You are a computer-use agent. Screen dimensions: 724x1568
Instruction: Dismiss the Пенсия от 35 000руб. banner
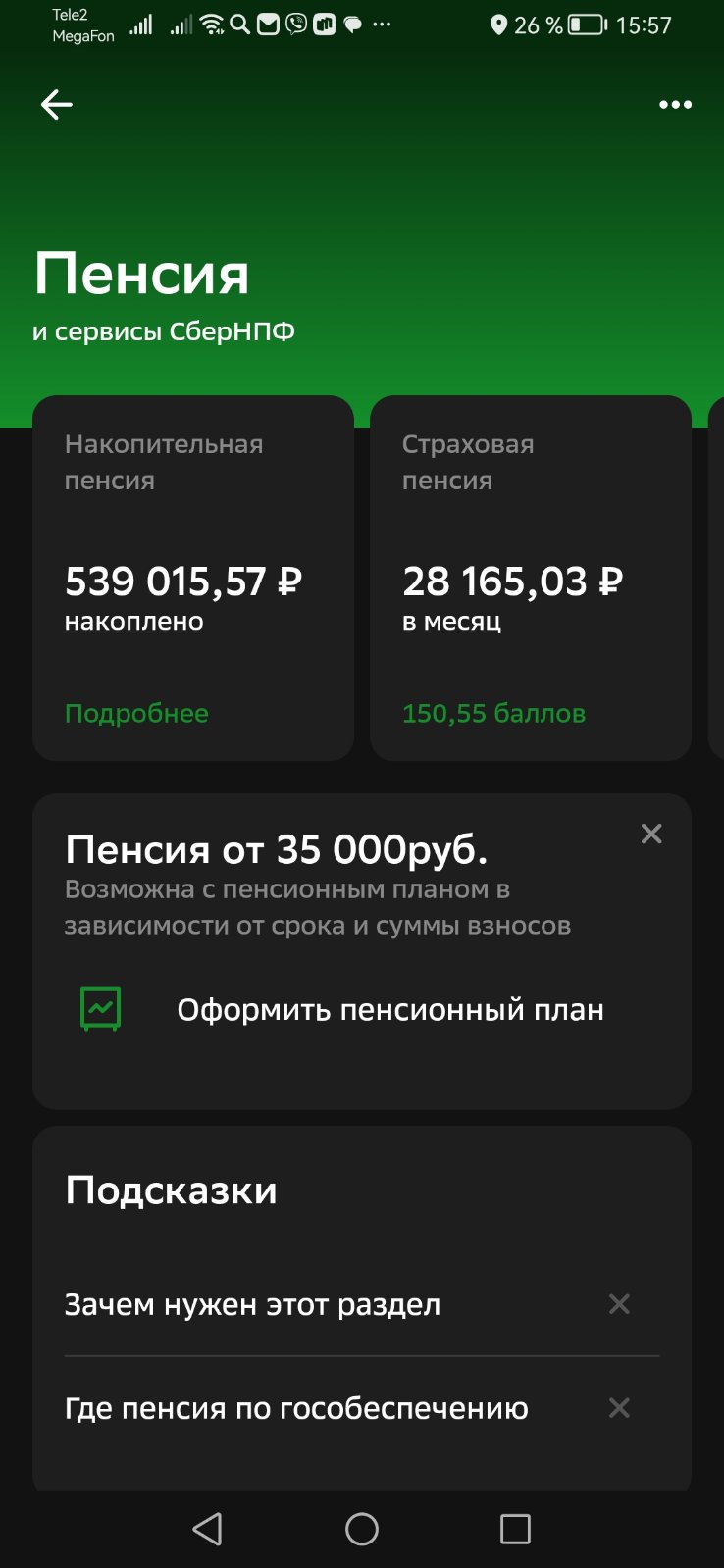click(651, 834)
